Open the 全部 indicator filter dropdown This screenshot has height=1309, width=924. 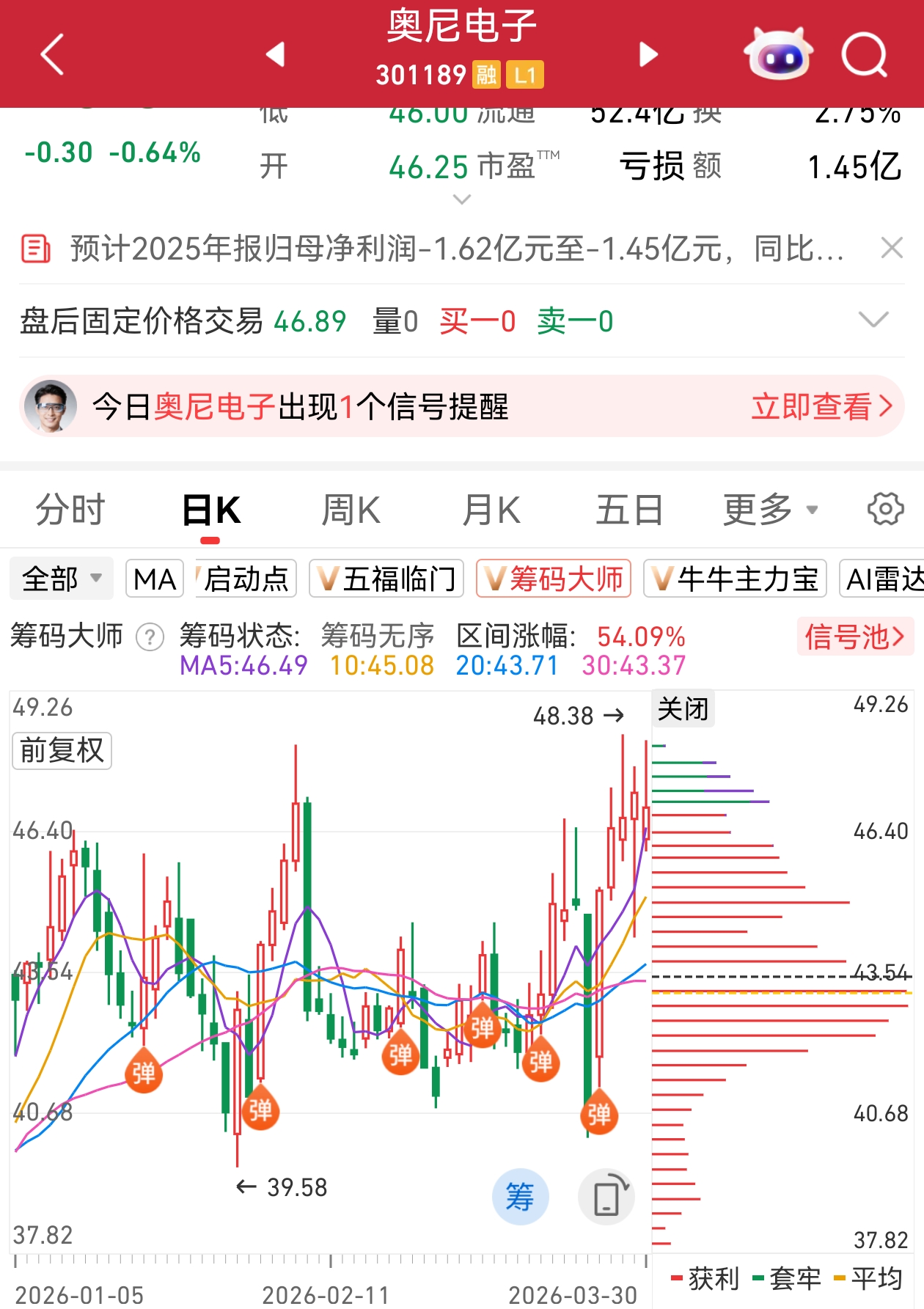coord(62,579)
